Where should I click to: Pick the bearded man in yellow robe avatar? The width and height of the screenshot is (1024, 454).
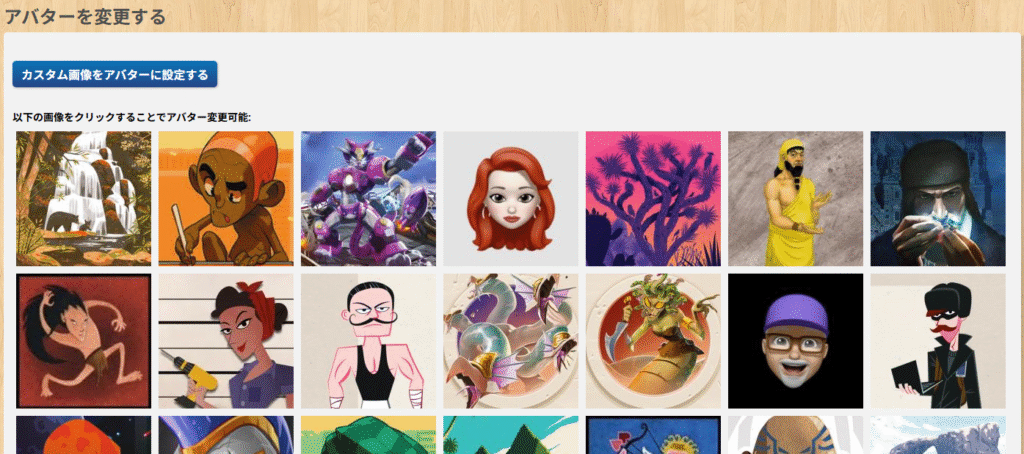coord(795,198)
